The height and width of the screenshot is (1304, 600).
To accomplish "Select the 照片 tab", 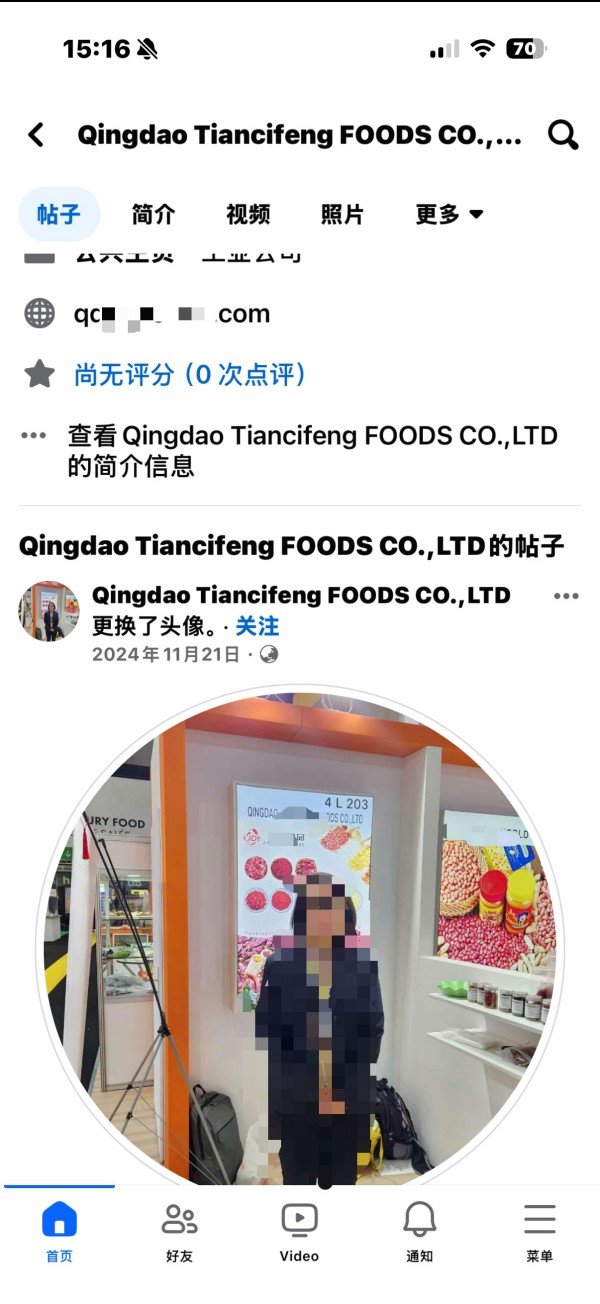I will 342,214.
